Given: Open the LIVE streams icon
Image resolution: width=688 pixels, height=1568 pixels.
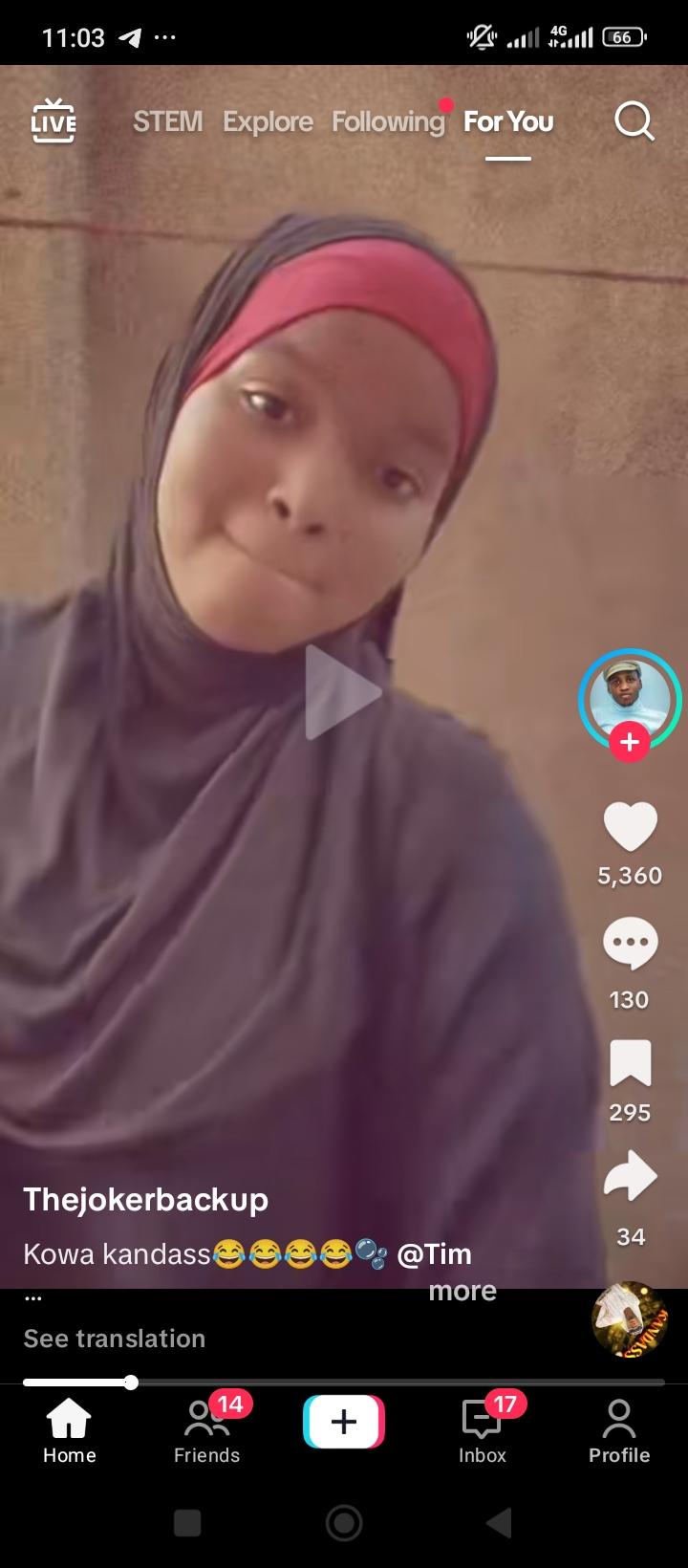Looking at the screenshot, I should coord(54,122).
